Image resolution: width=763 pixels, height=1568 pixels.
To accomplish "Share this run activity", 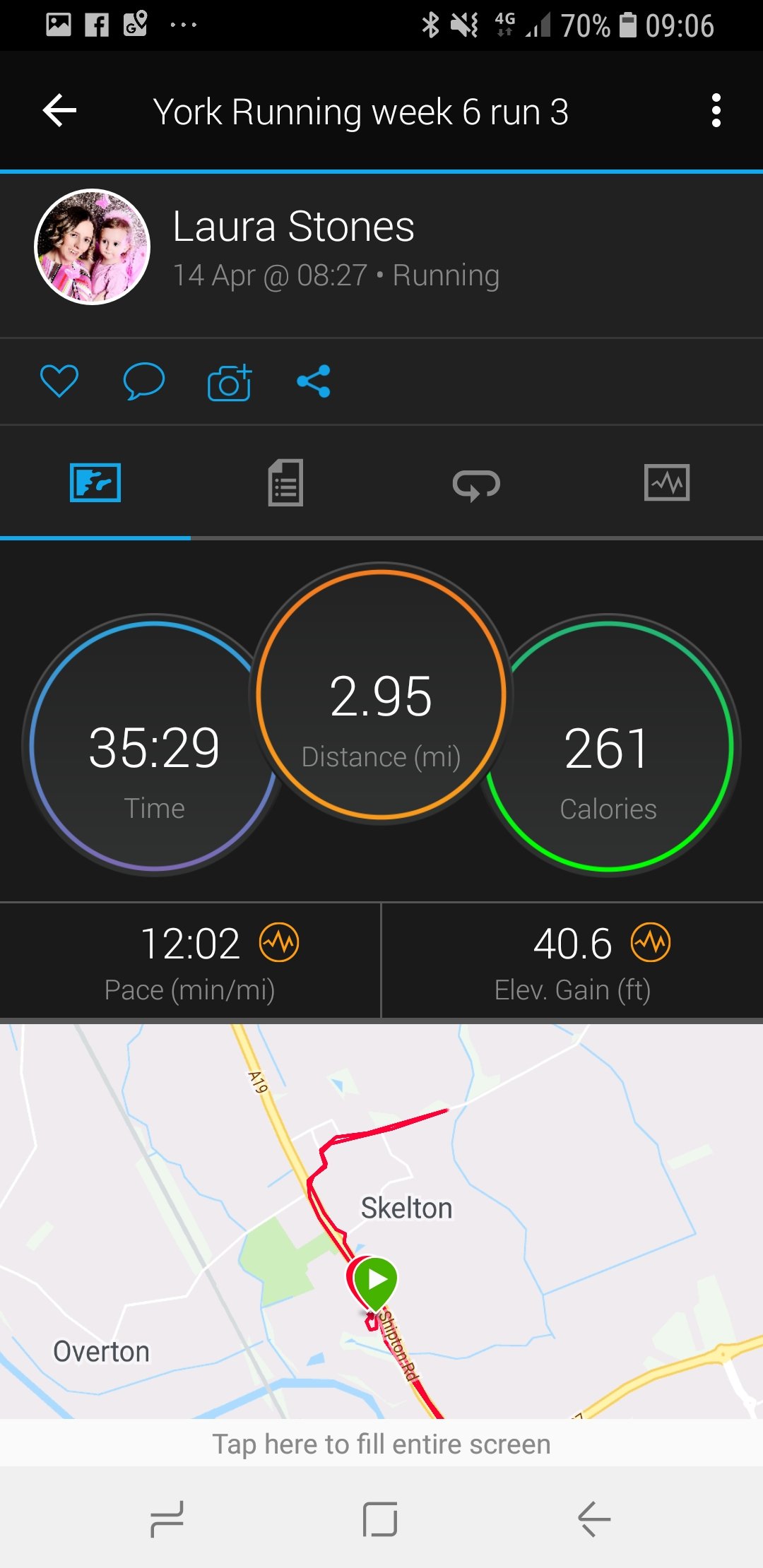I will point(314,381).
